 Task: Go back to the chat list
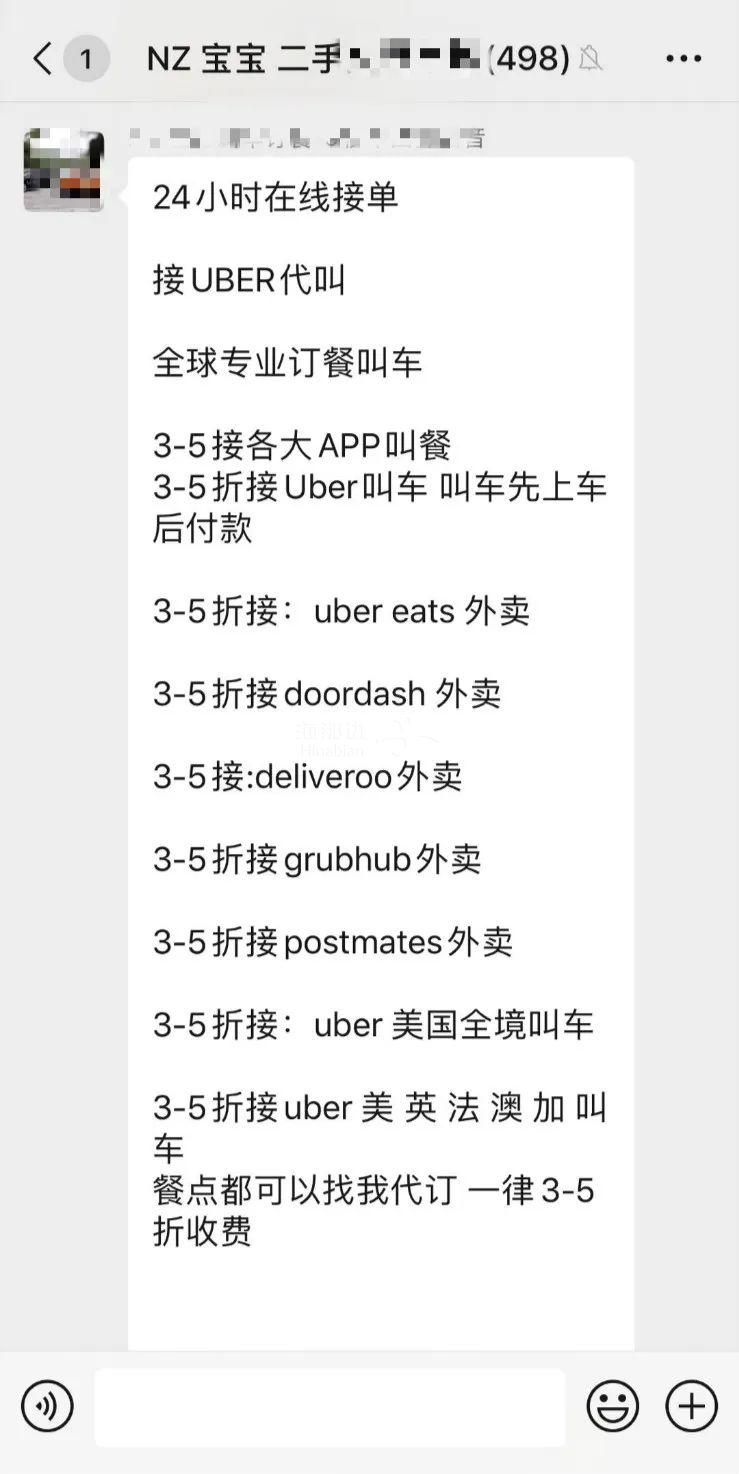(42, 60)
